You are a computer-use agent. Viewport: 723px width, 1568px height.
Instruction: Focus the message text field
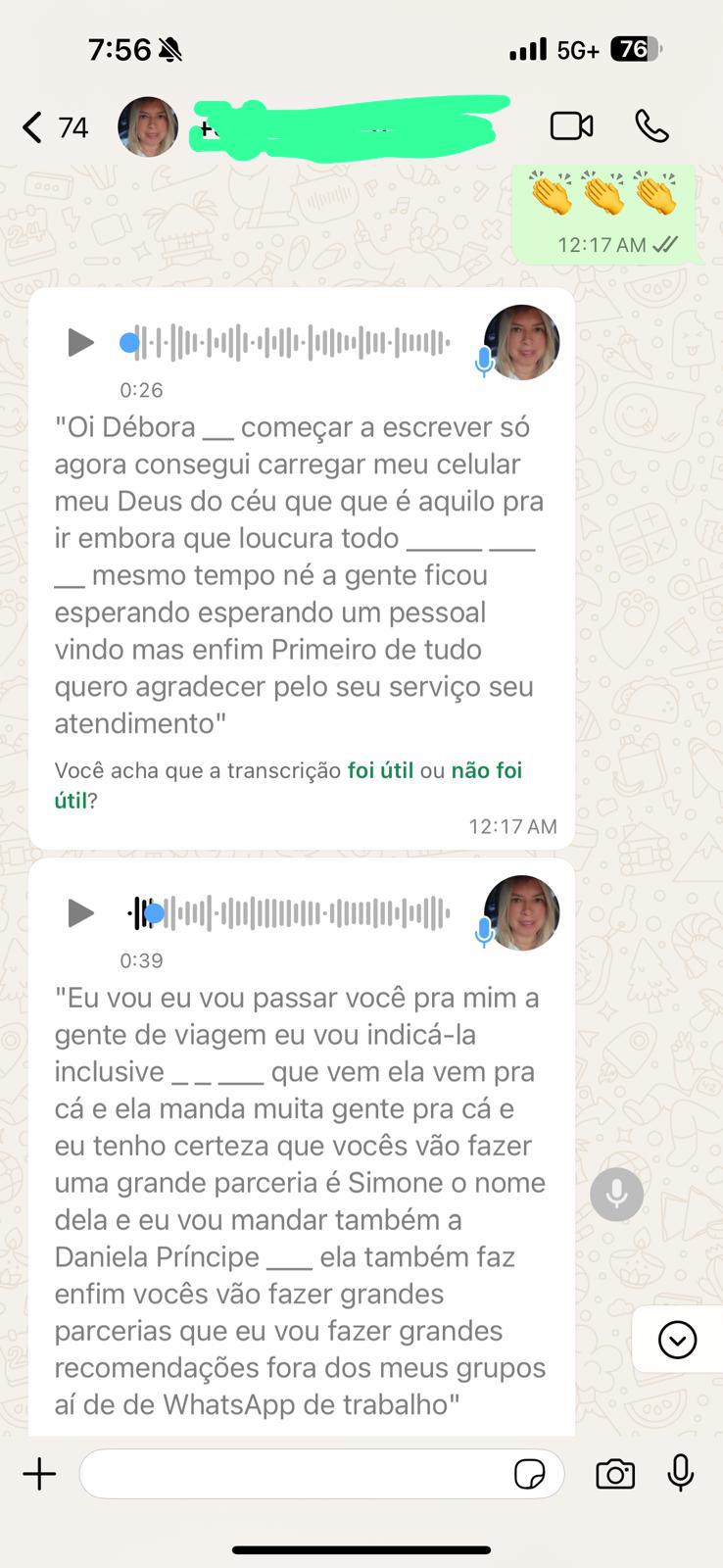[294, 1474]
